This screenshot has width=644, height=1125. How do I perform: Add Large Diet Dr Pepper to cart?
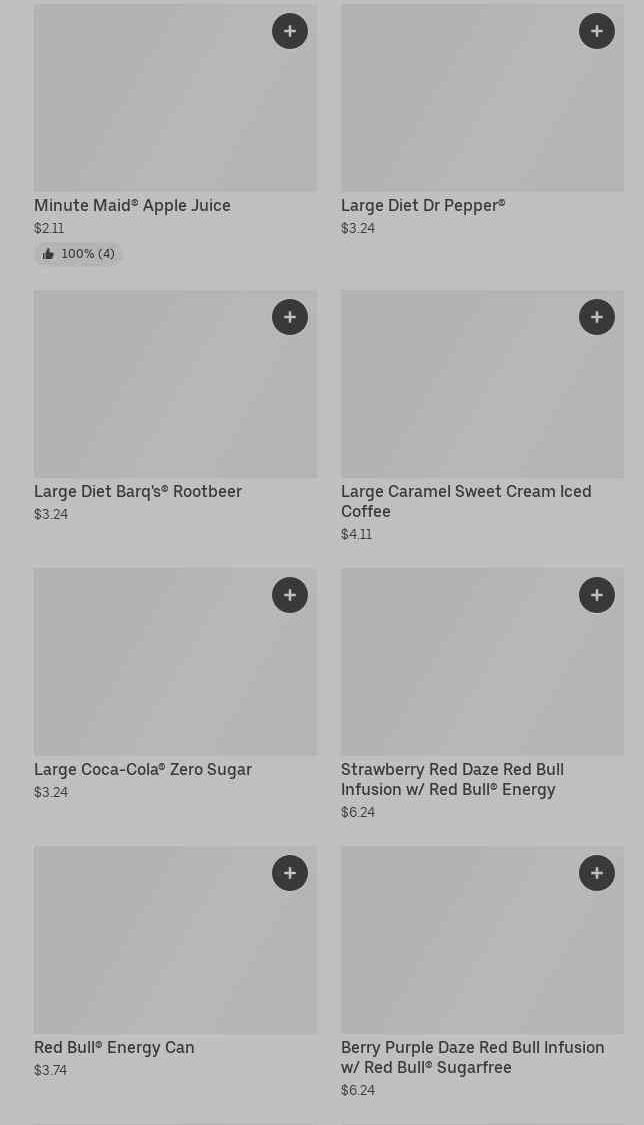click(x=597, y=31)
